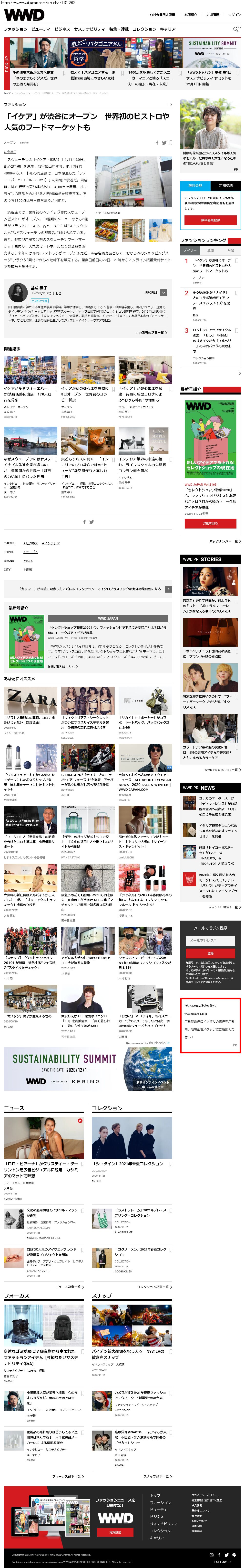Open the サステナビリティ navigation section
Screen dimensions: 245x1568
tap(90, 29)
